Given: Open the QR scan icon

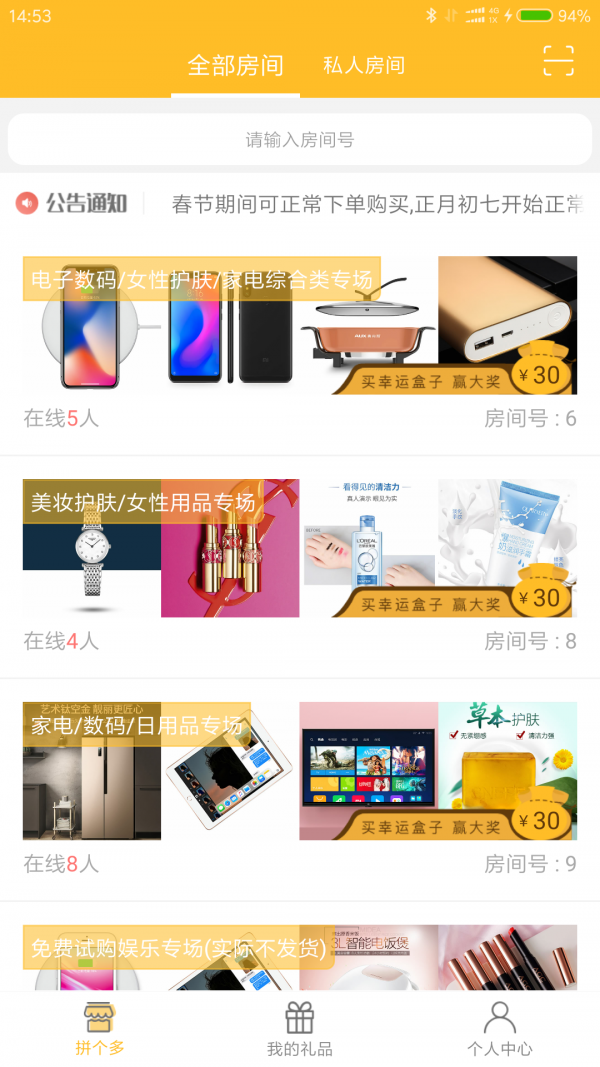Looking at the screenshot, I should pyautogui.click(x=559, y=62).
